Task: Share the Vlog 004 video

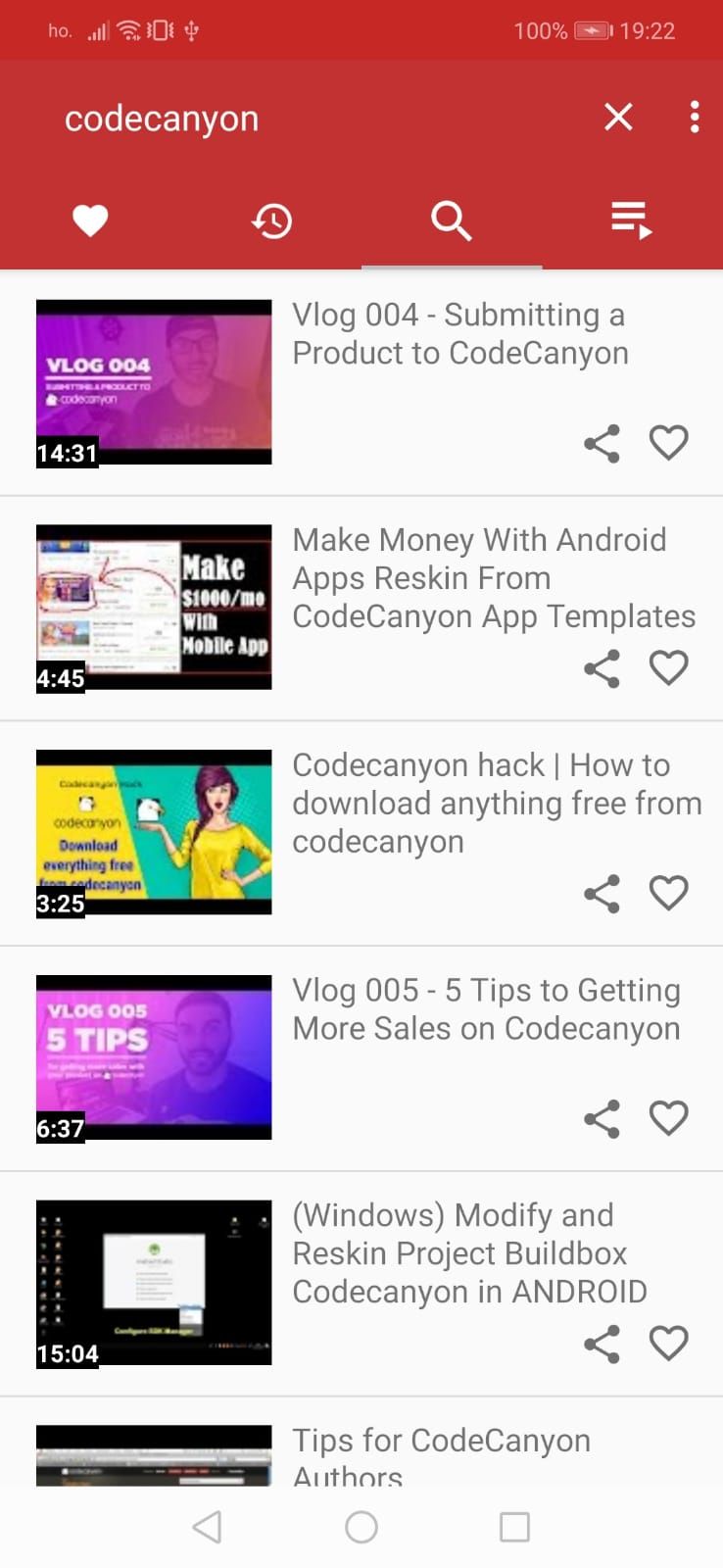Action: point(602,443)
